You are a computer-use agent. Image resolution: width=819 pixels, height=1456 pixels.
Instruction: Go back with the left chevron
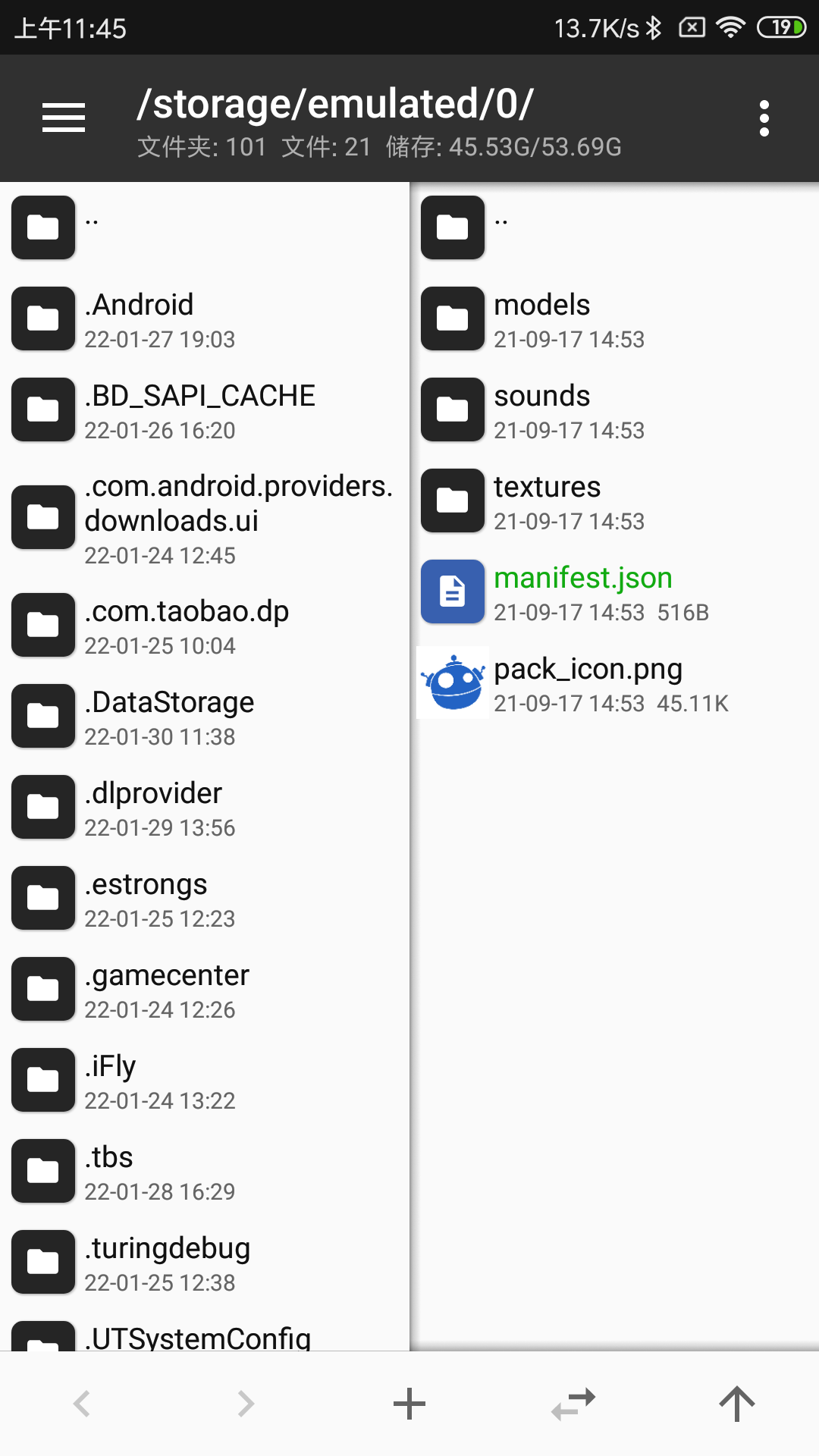(82, 1404)
